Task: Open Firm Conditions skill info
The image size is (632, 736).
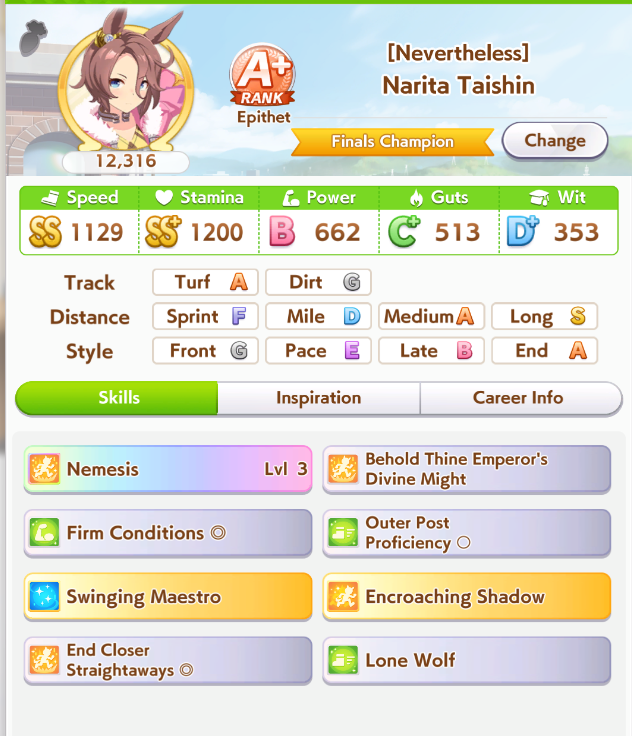Action: pos(168,533)
